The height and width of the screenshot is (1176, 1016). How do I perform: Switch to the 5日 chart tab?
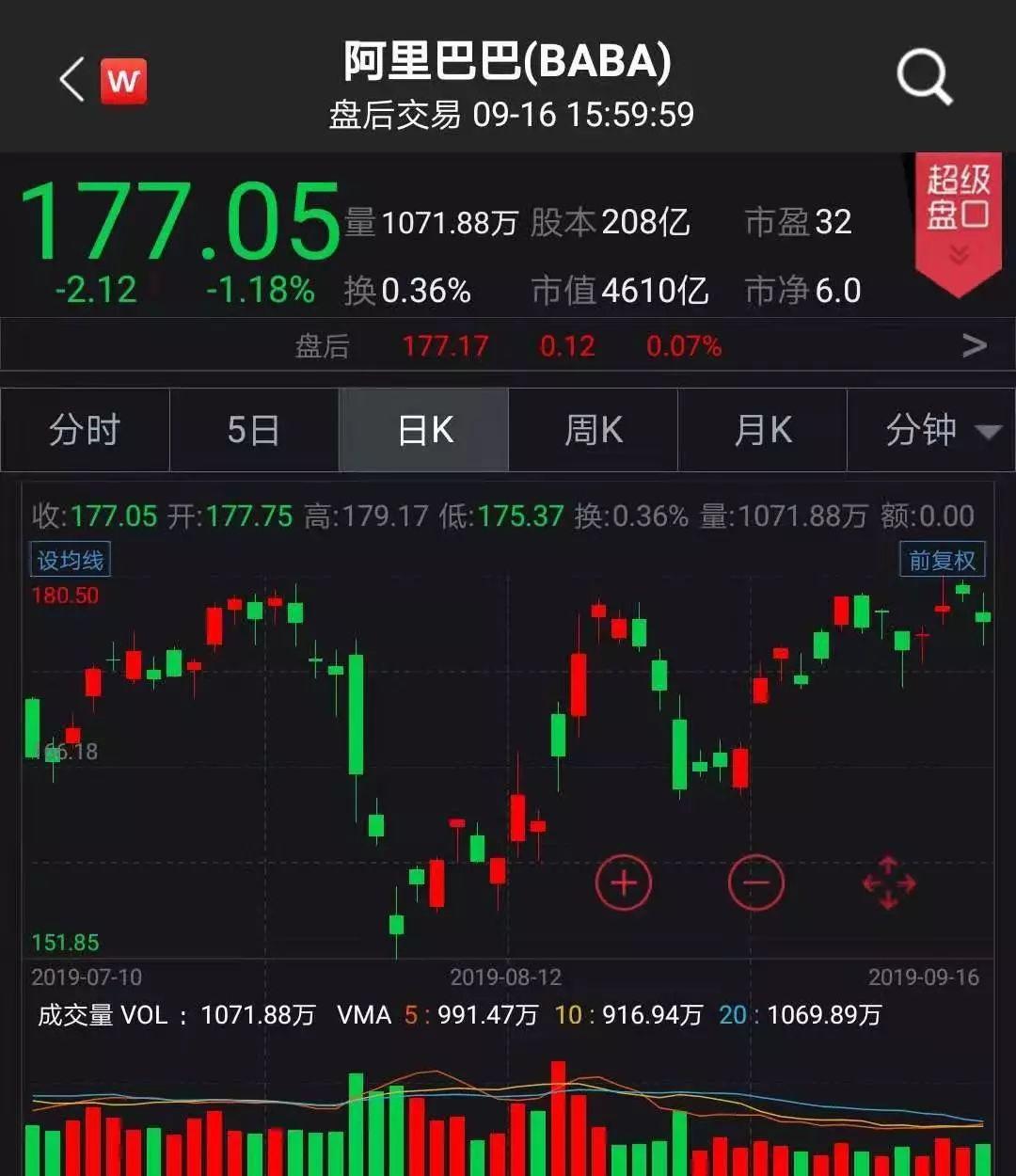(254, 430)
